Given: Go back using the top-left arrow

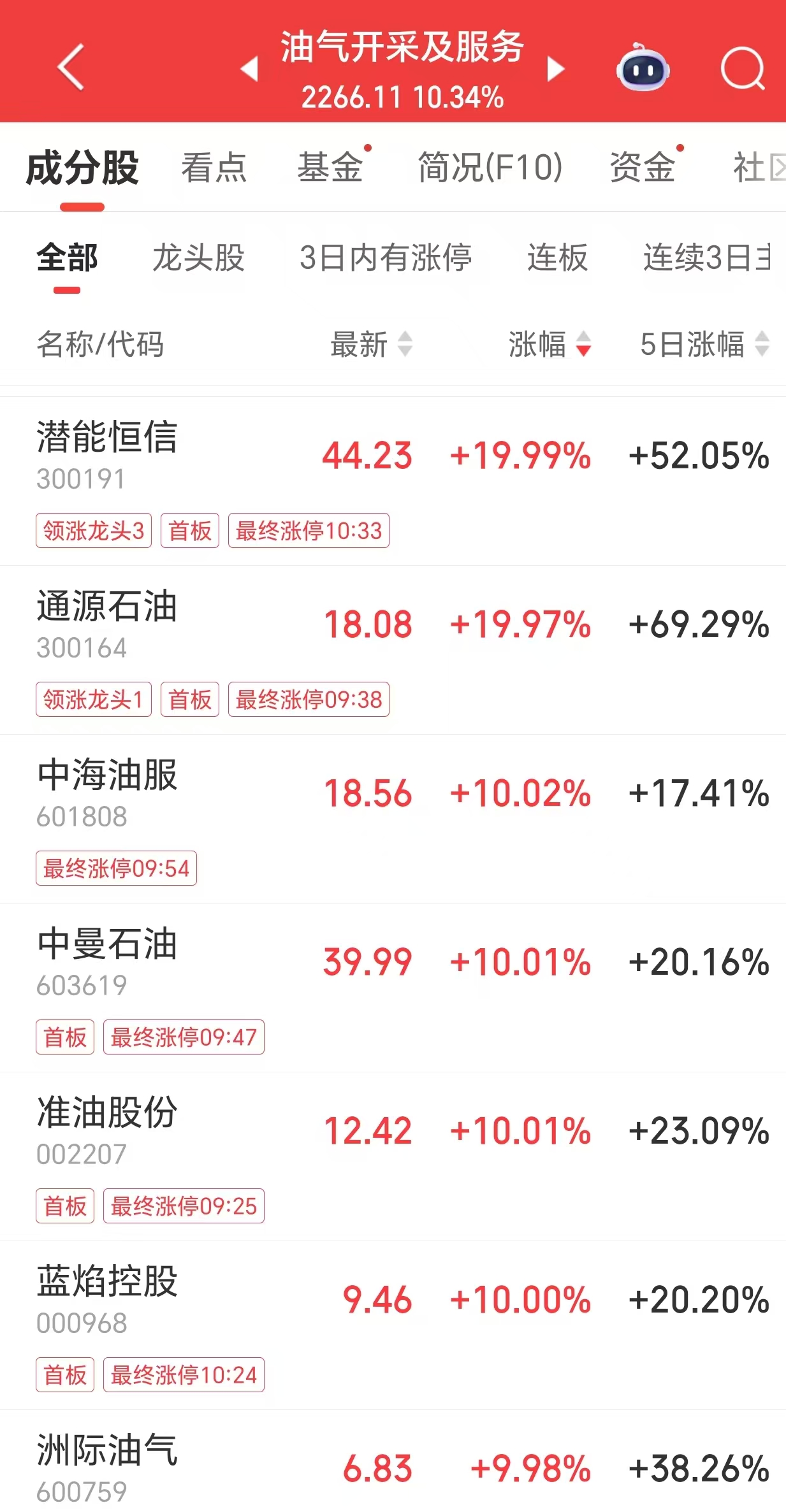Looking at the screenshot, I should (71, 67).
